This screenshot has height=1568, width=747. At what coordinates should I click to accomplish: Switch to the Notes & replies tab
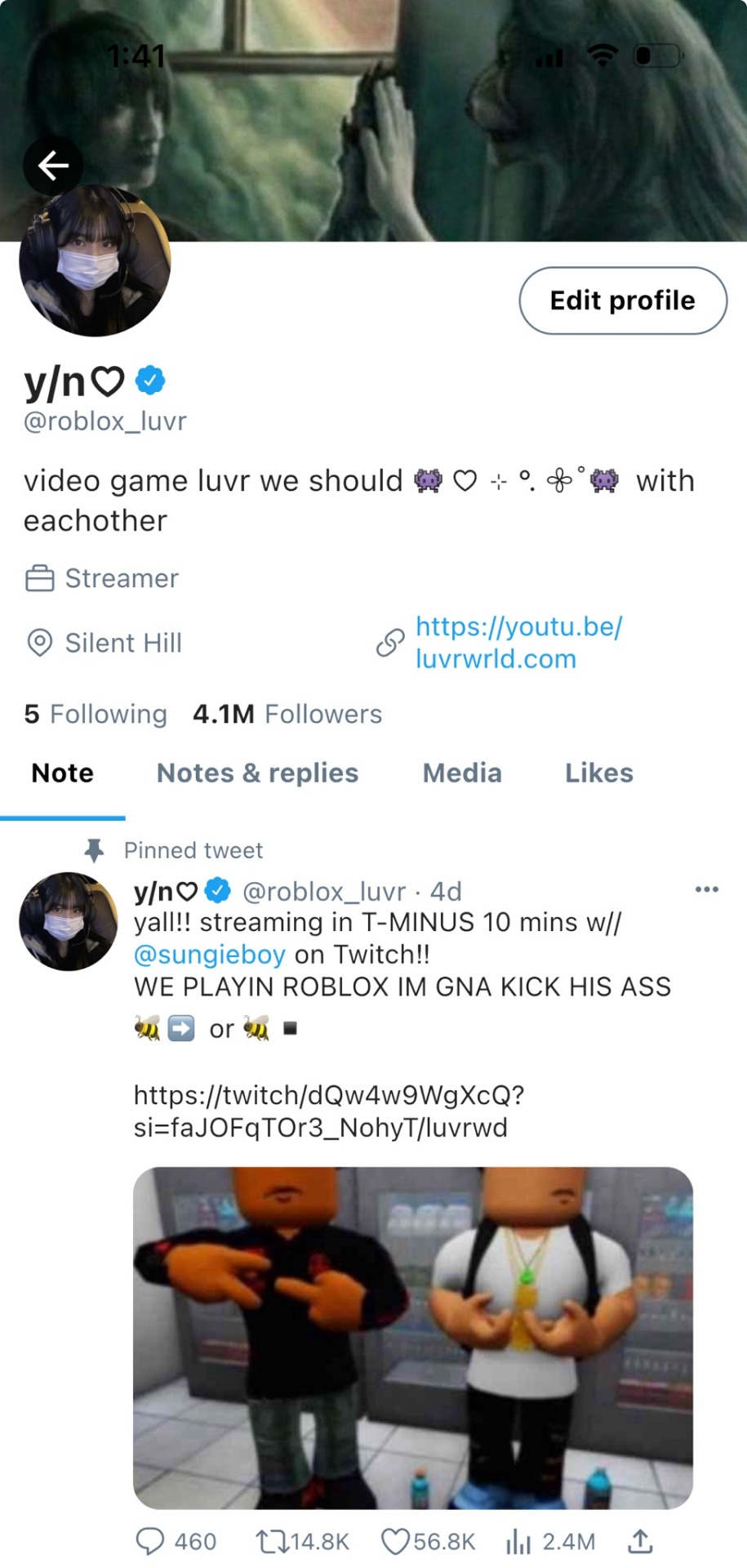(257, 773)
